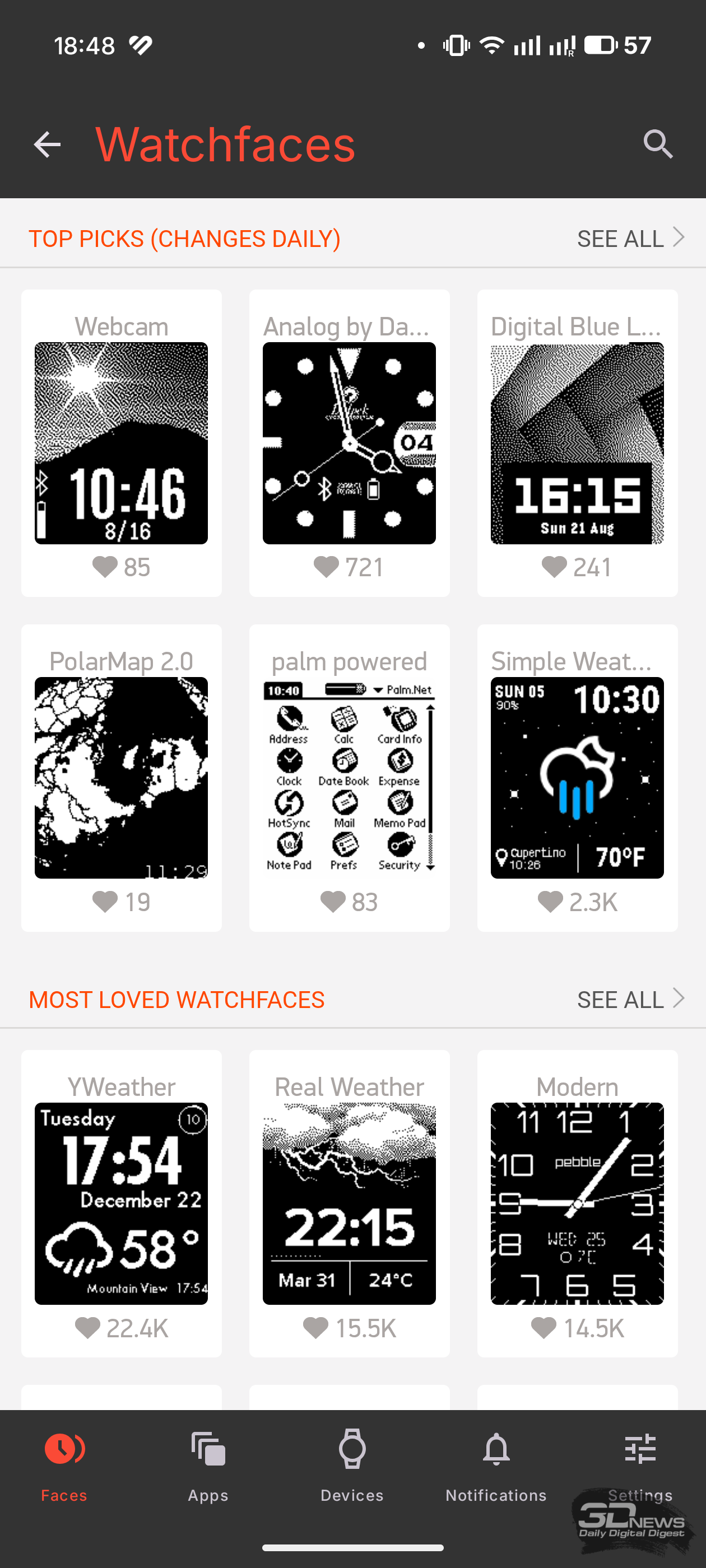Open the Webcam watchface
Image resolution: width=706 pixels, height=1568 pixels.
121,442
